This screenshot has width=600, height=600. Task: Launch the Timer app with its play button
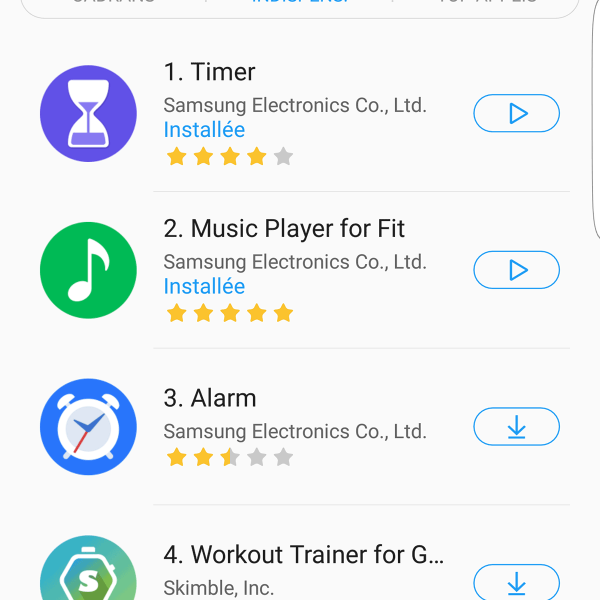(516, 113)
